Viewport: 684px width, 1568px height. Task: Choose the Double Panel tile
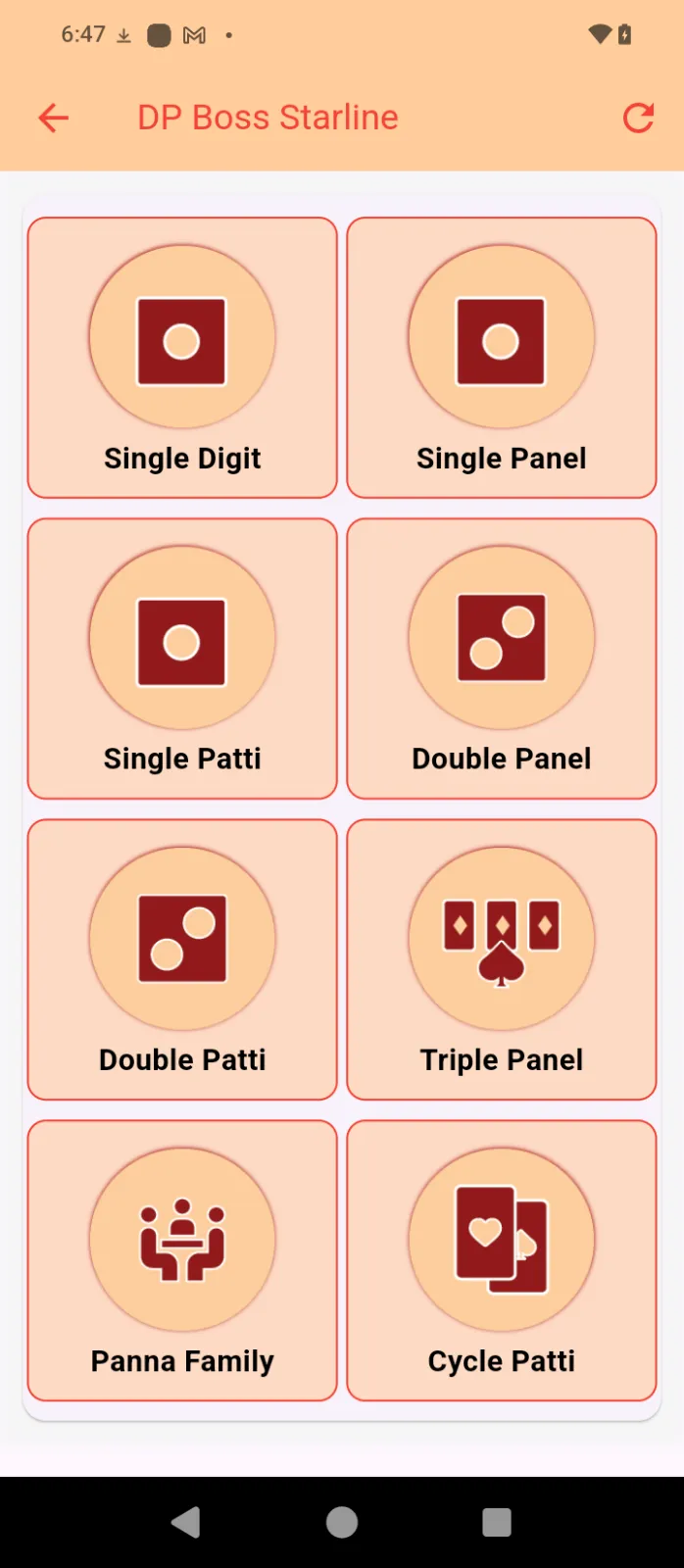pyautogui.click(x=501, y=659)
